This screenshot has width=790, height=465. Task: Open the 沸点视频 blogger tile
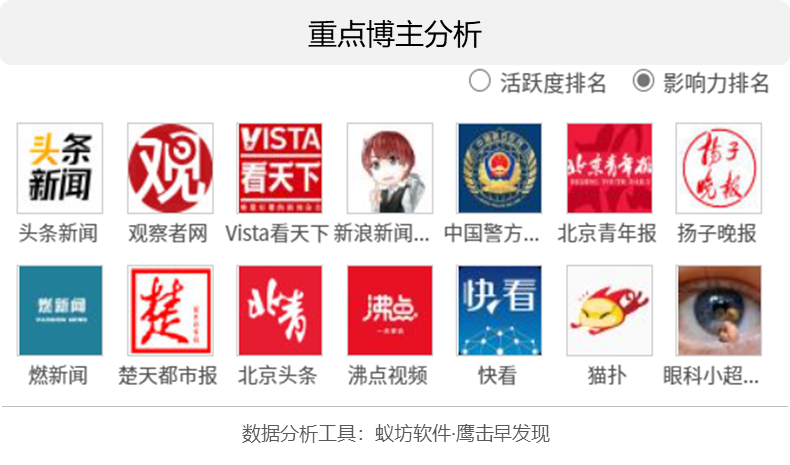click(390, 310)
